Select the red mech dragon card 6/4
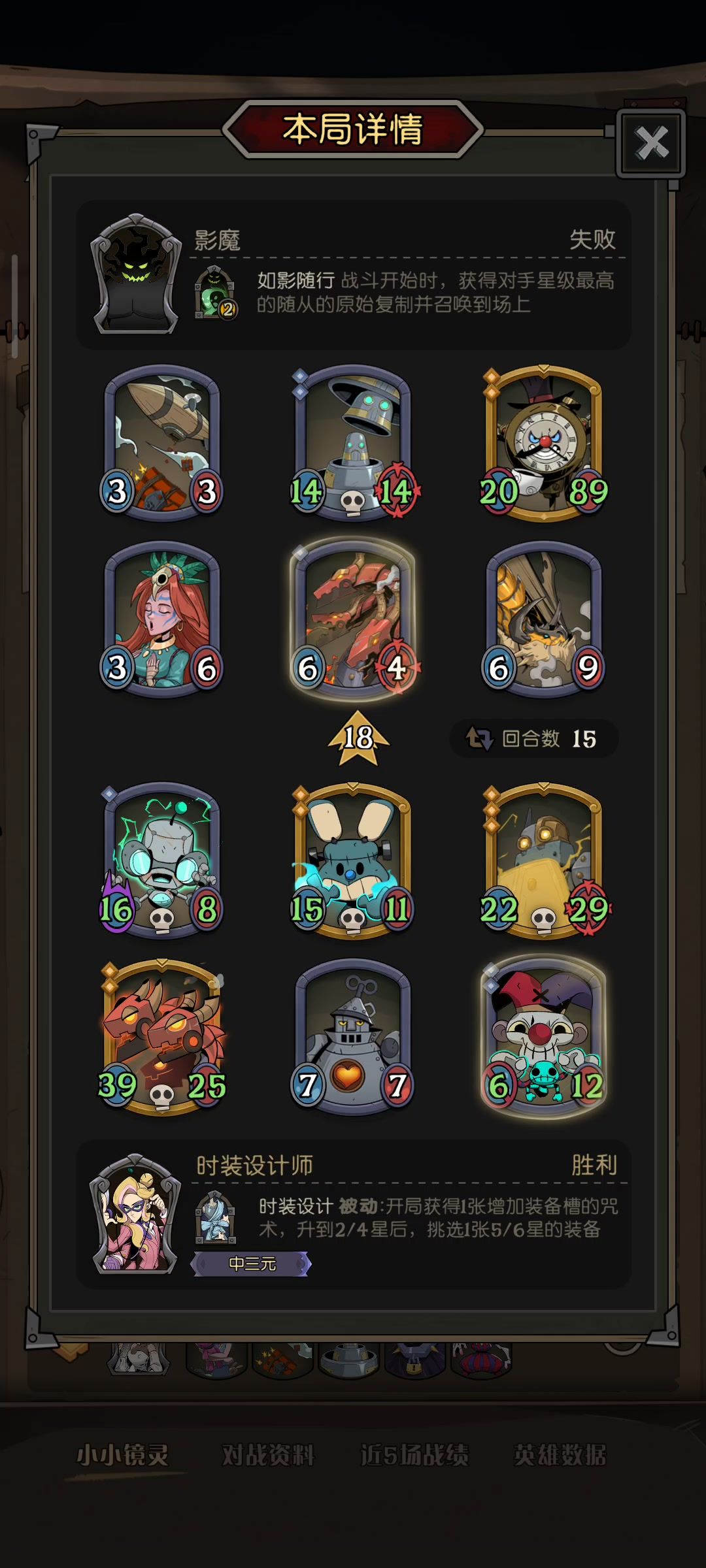This screenshot has height=1568, width=706. coord(353,619)
